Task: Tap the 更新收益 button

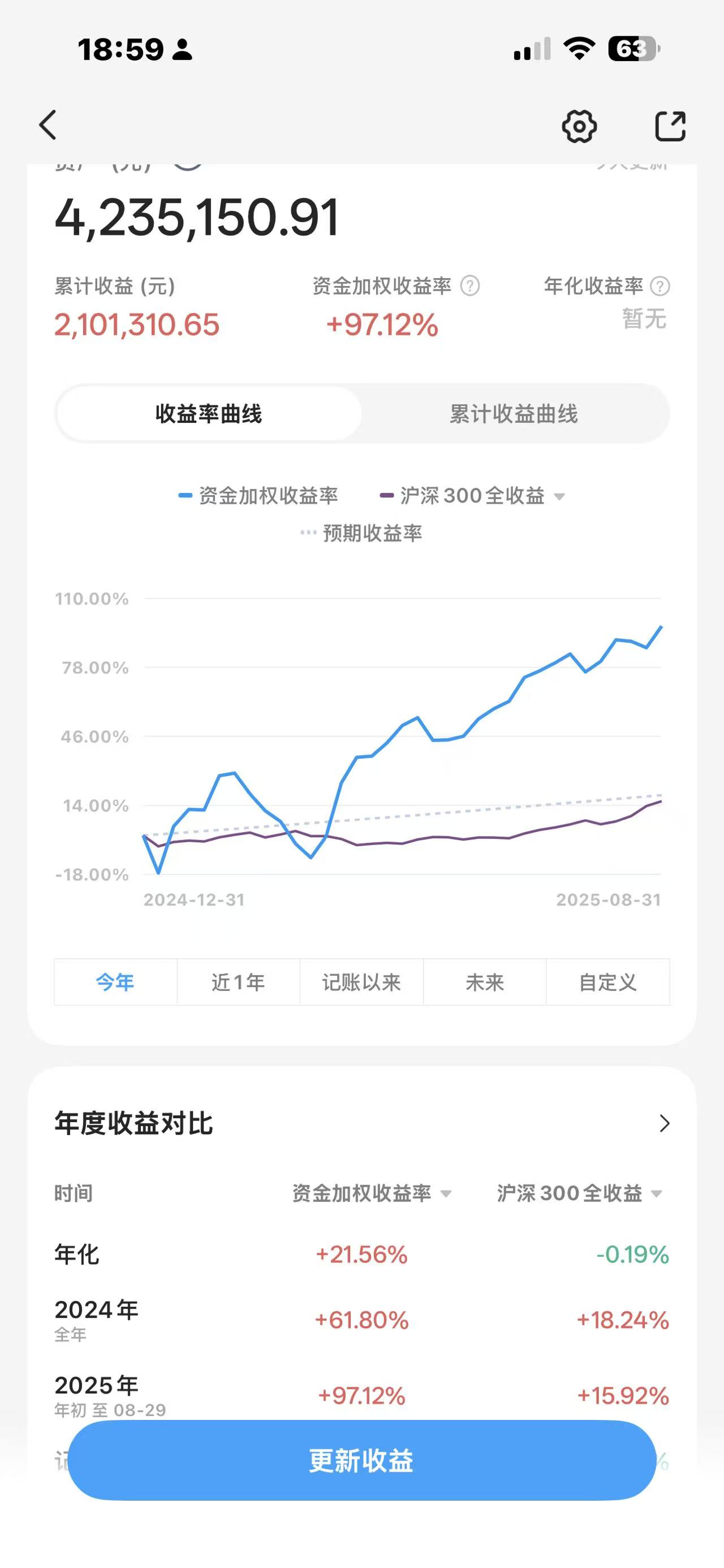Action: click(361, 1460)
